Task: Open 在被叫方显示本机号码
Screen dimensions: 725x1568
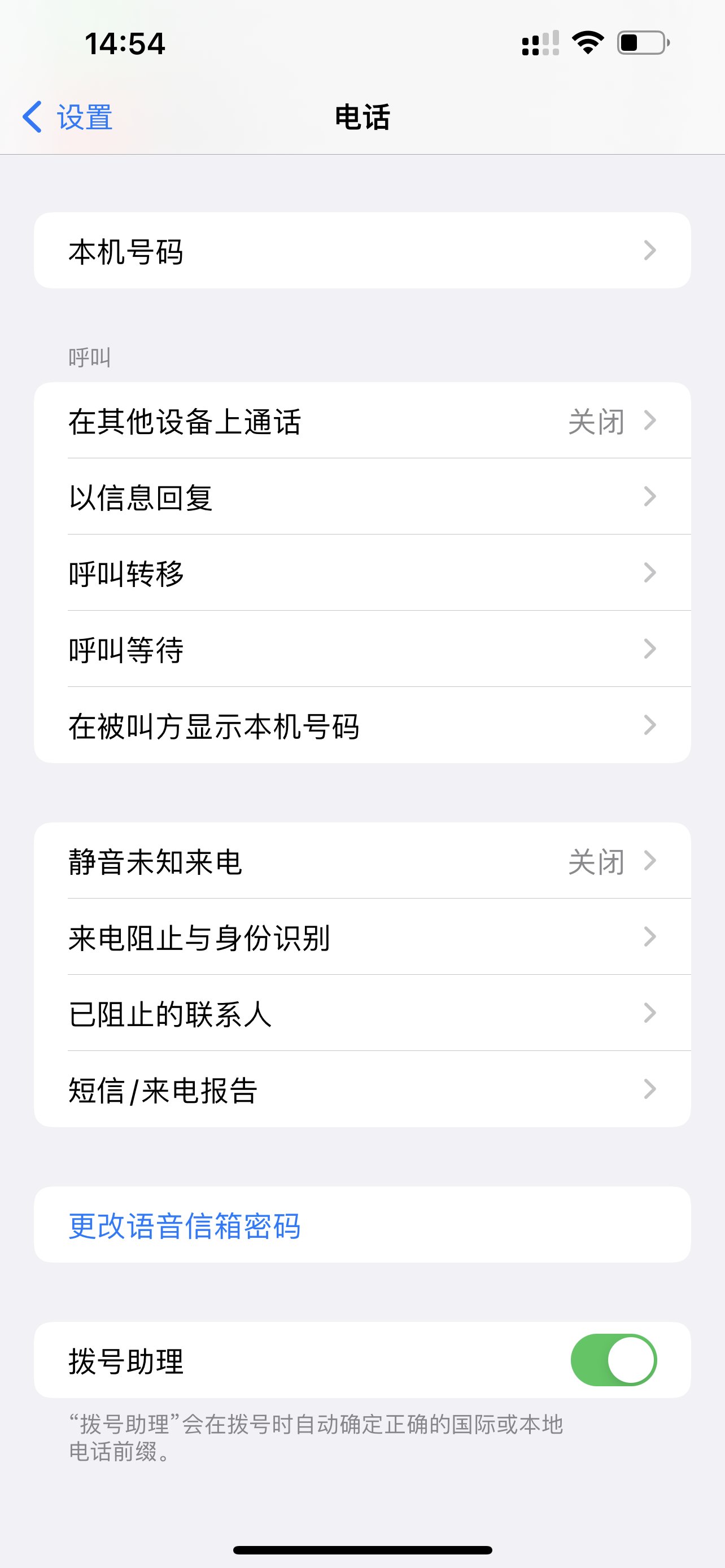Action: pyautogui.click(x=362, y=725)
